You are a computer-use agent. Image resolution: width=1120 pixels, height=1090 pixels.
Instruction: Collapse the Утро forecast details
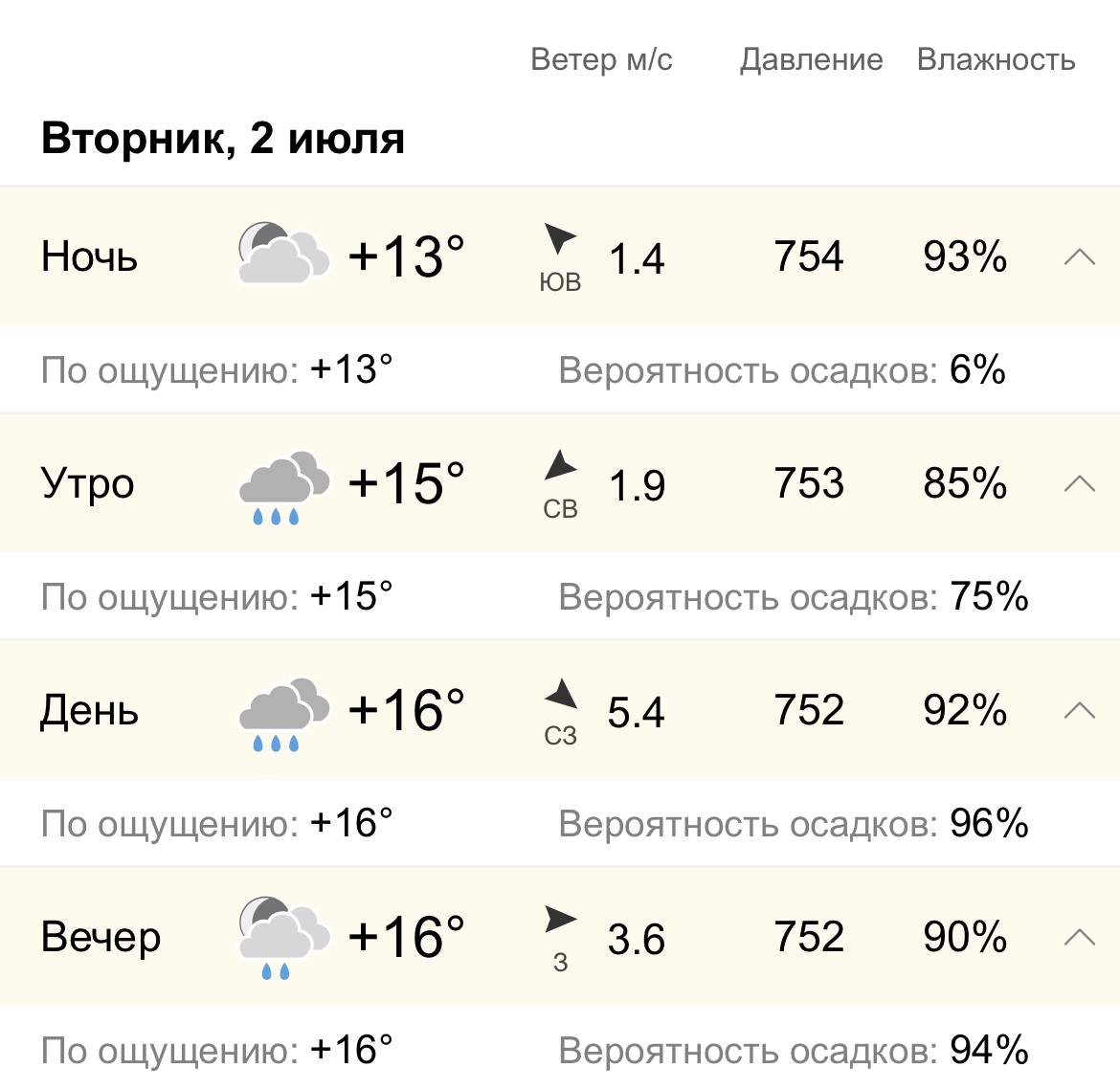(1079, 483)
